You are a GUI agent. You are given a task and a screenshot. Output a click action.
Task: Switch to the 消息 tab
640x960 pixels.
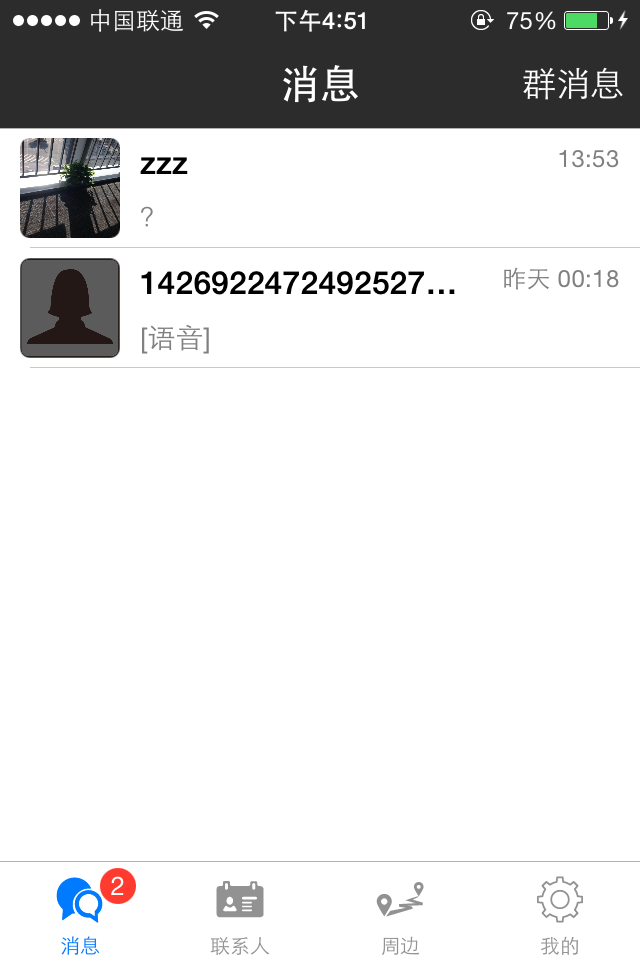point(80,913)
